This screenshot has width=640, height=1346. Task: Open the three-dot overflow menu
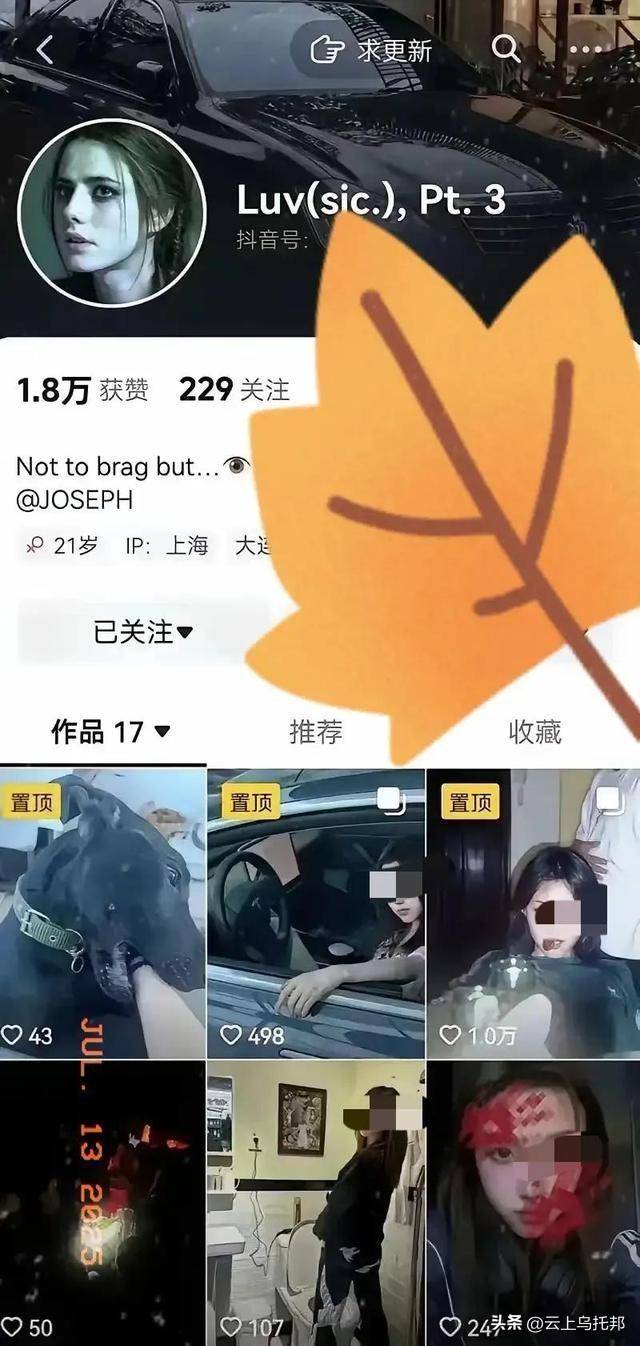tap(589, 49)
